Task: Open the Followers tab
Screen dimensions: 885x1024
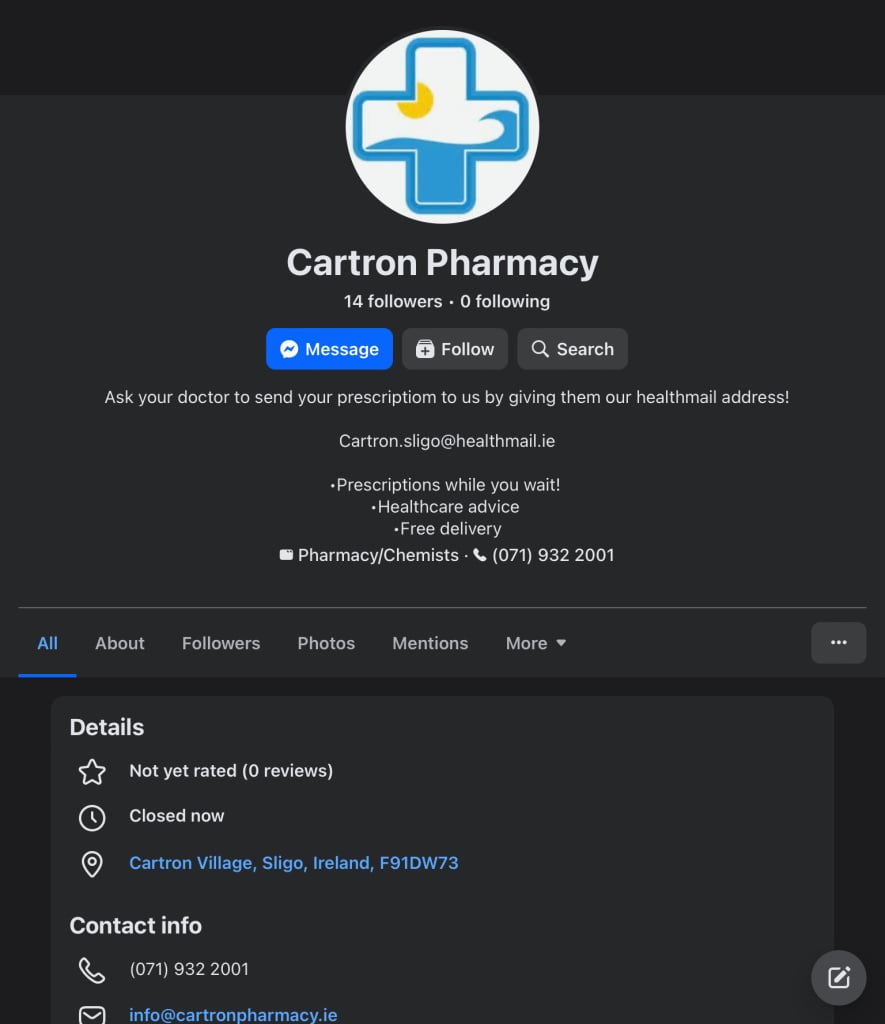Action: pos(221,643)
